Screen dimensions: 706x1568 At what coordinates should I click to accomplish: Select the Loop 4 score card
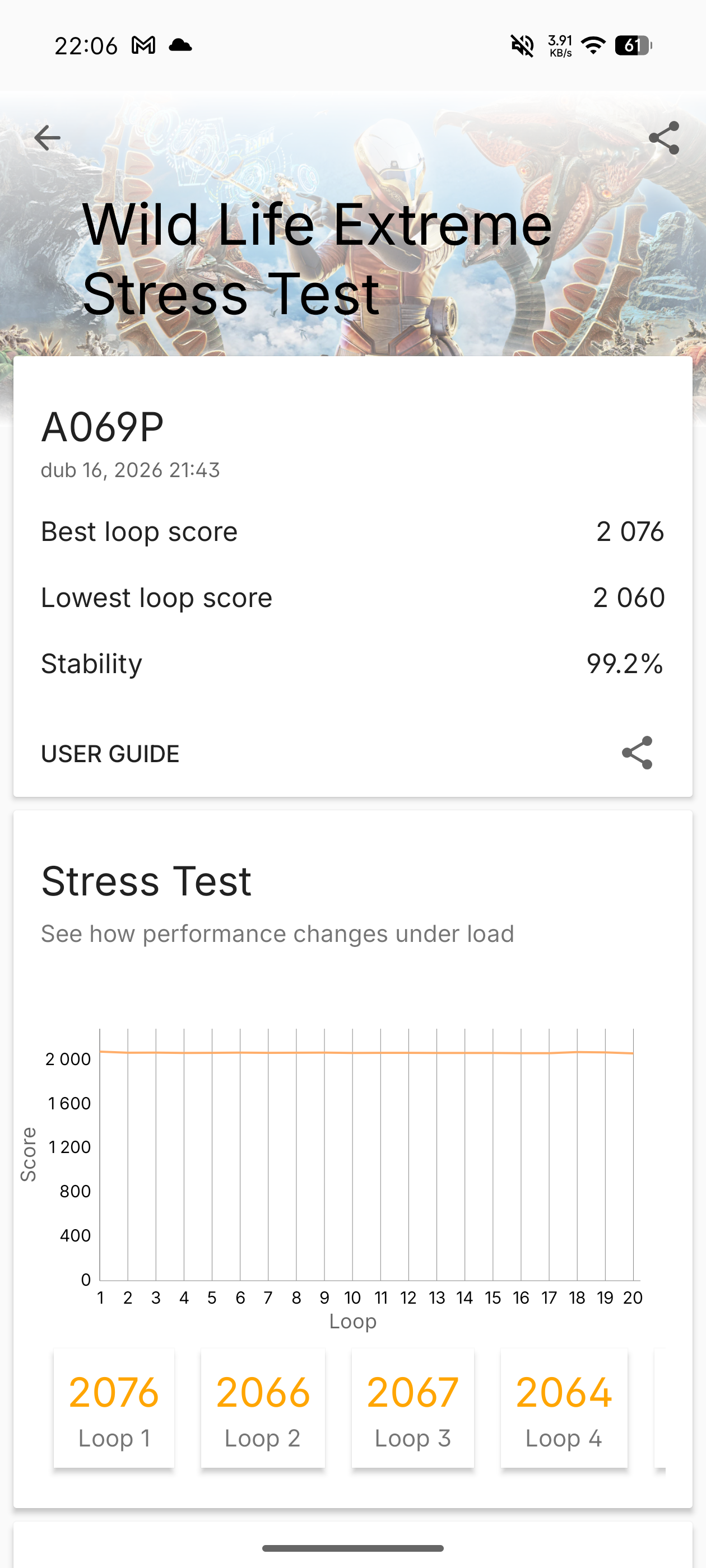point(564,1408)
